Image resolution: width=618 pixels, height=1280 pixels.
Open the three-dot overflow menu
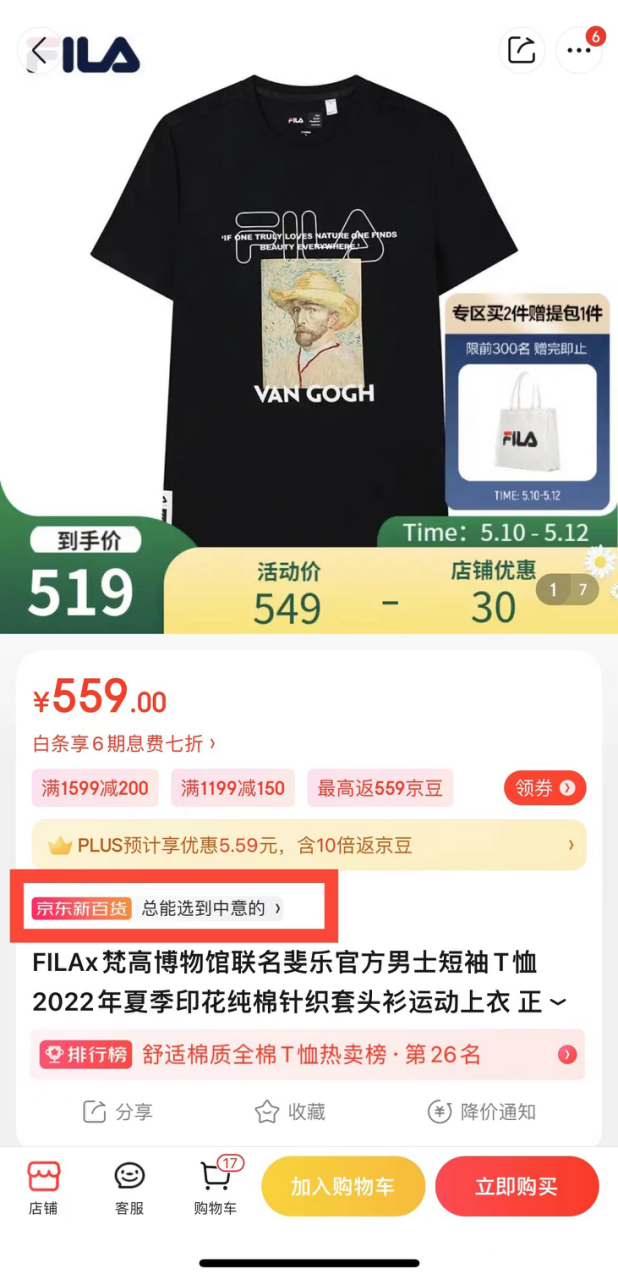(579, 50)
